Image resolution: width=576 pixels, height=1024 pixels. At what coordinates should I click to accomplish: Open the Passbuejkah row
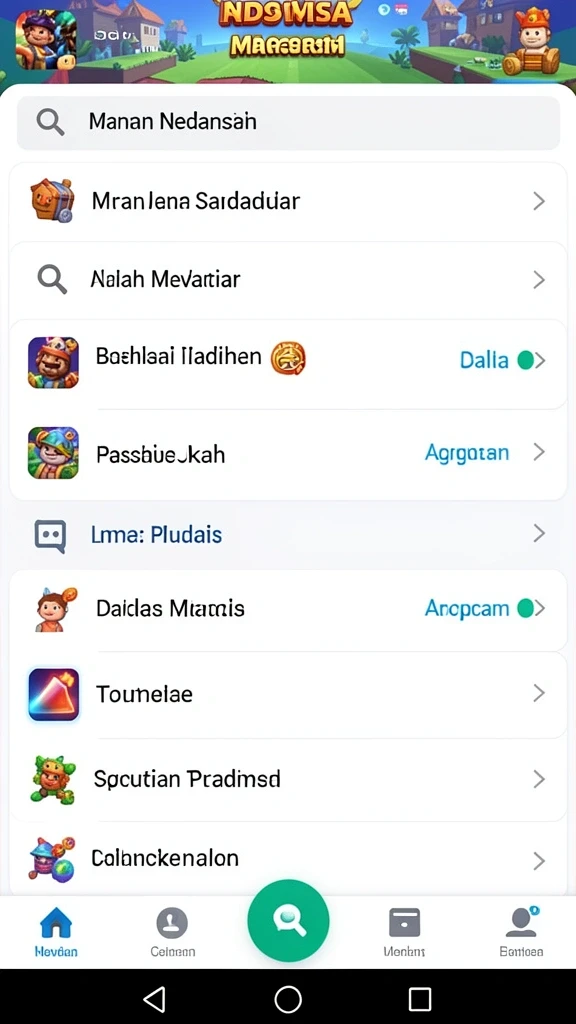288,454
